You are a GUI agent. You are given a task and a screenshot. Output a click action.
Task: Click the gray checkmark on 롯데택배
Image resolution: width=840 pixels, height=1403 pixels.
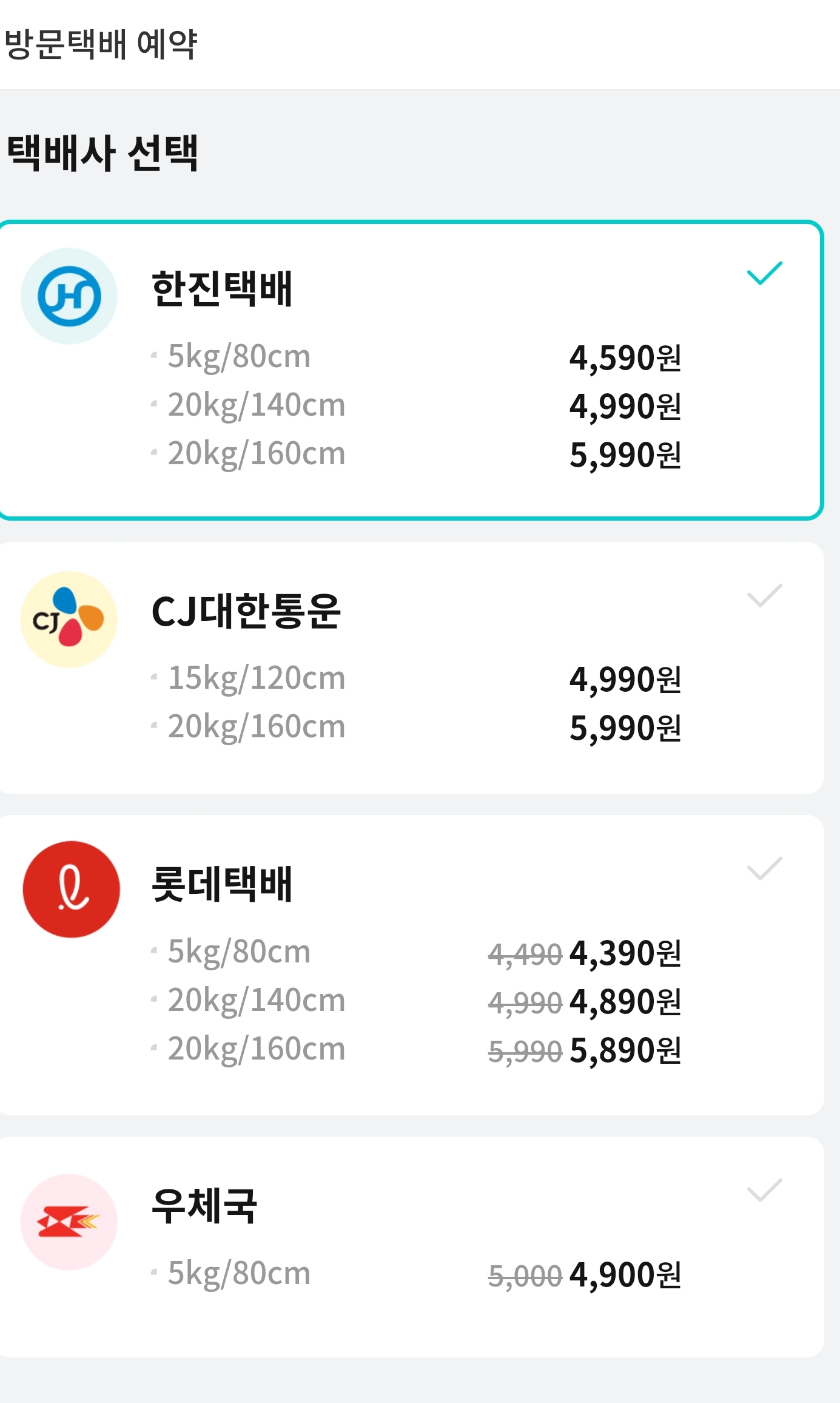765,871
